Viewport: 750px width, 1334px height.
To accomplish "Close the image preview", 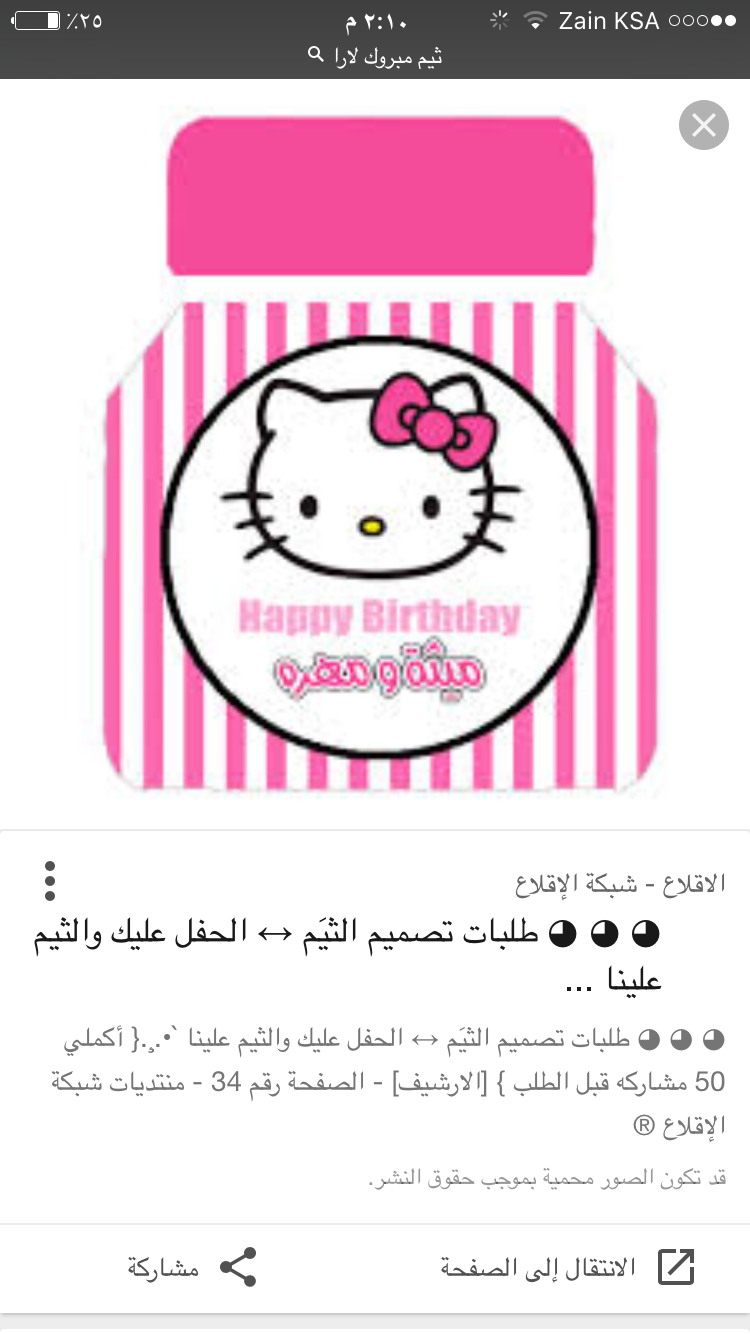I will click(703, 126).
